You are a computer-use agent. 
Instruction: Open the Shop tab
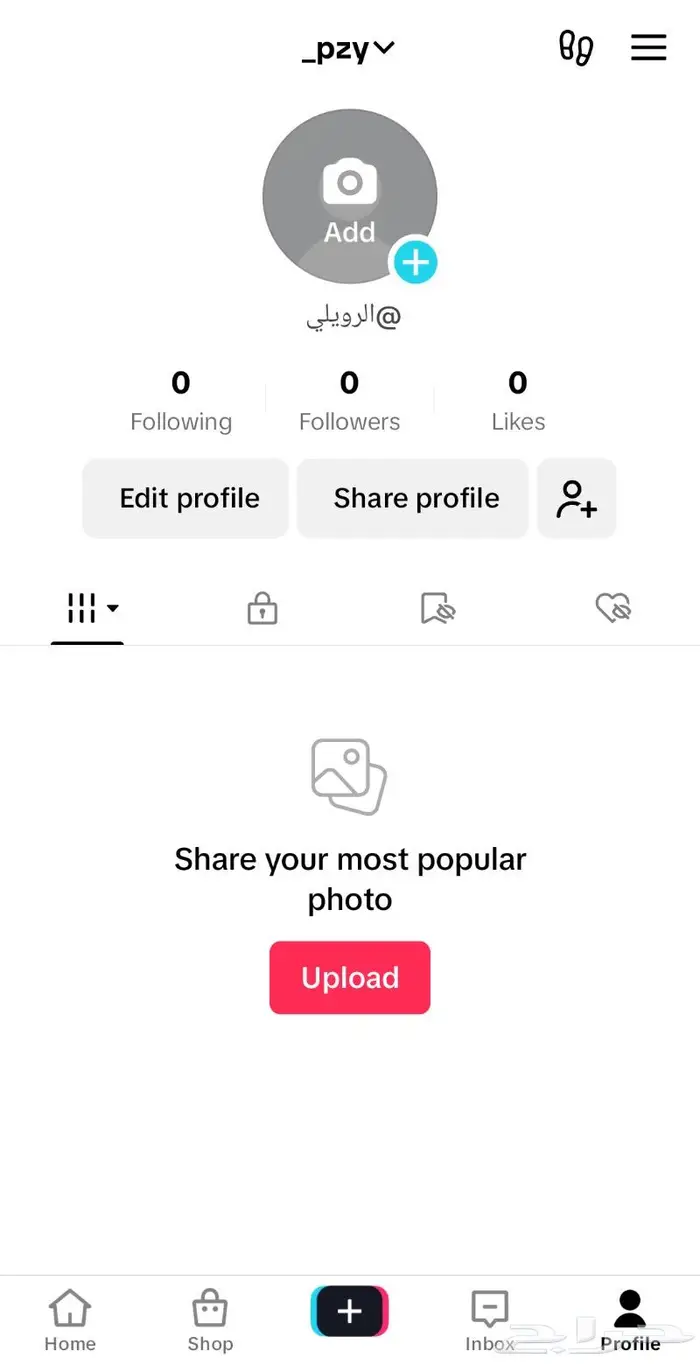210,1320
